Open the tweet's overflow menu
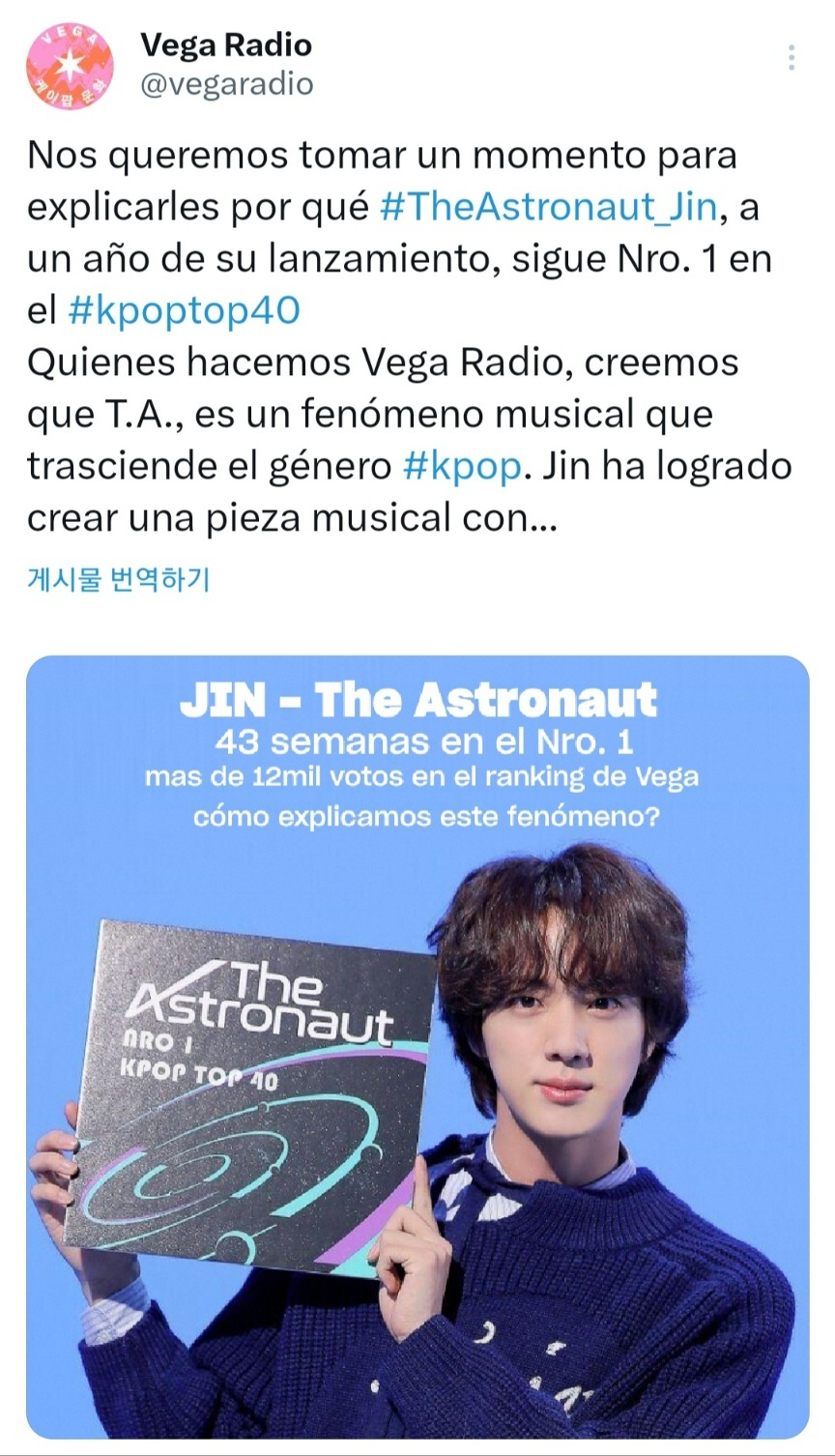This screenshot has height=1456, width=835. coord(792,58)
